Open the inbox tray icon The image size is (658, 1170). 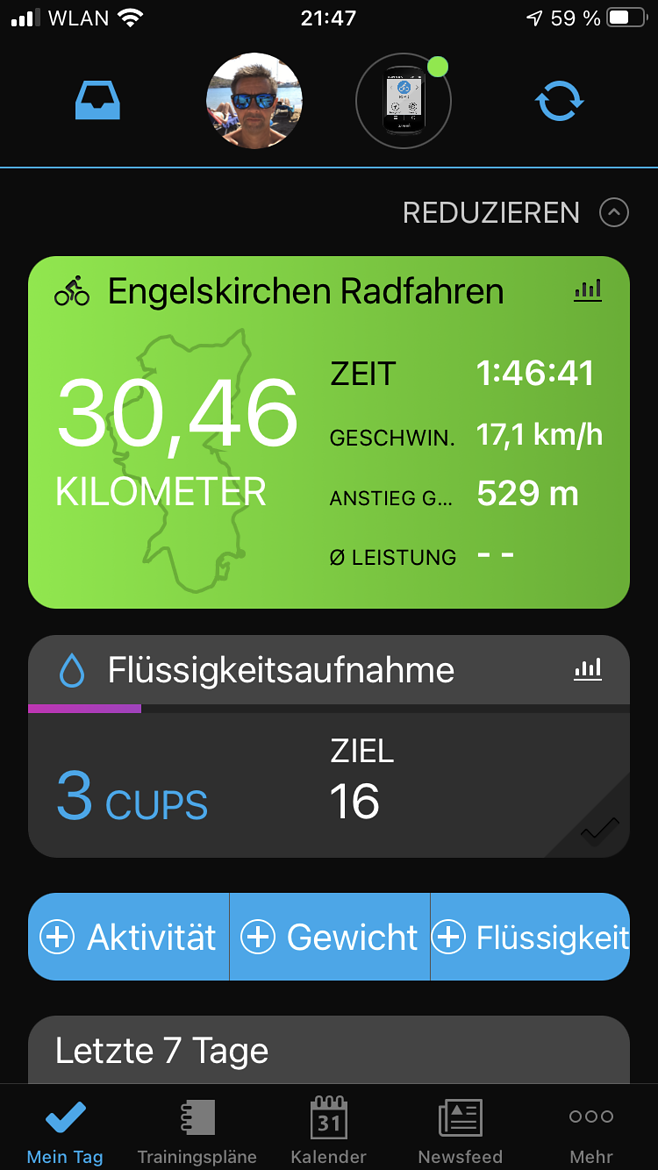click(98, 101)
